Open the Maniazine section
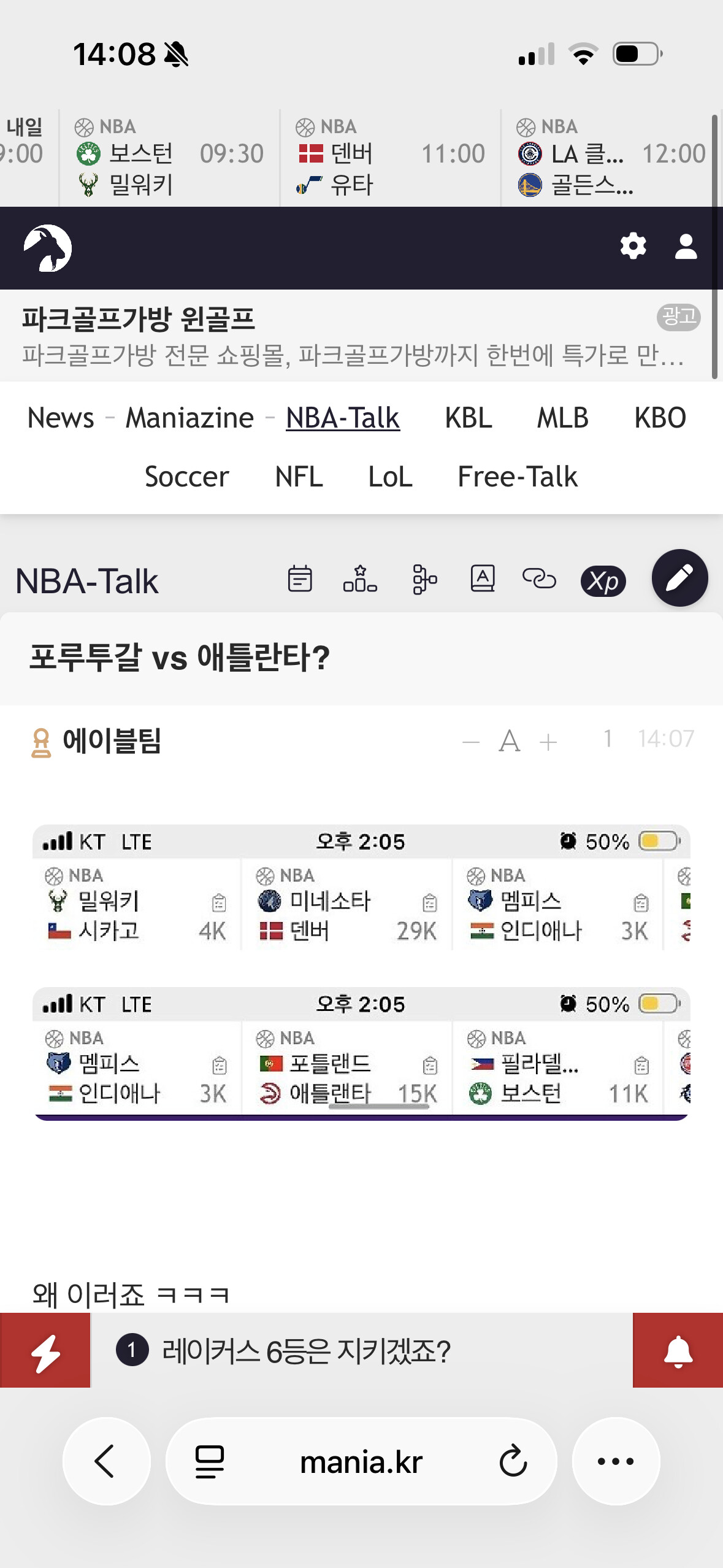This screenshot has height=1568, width=723. coord(189,418)
